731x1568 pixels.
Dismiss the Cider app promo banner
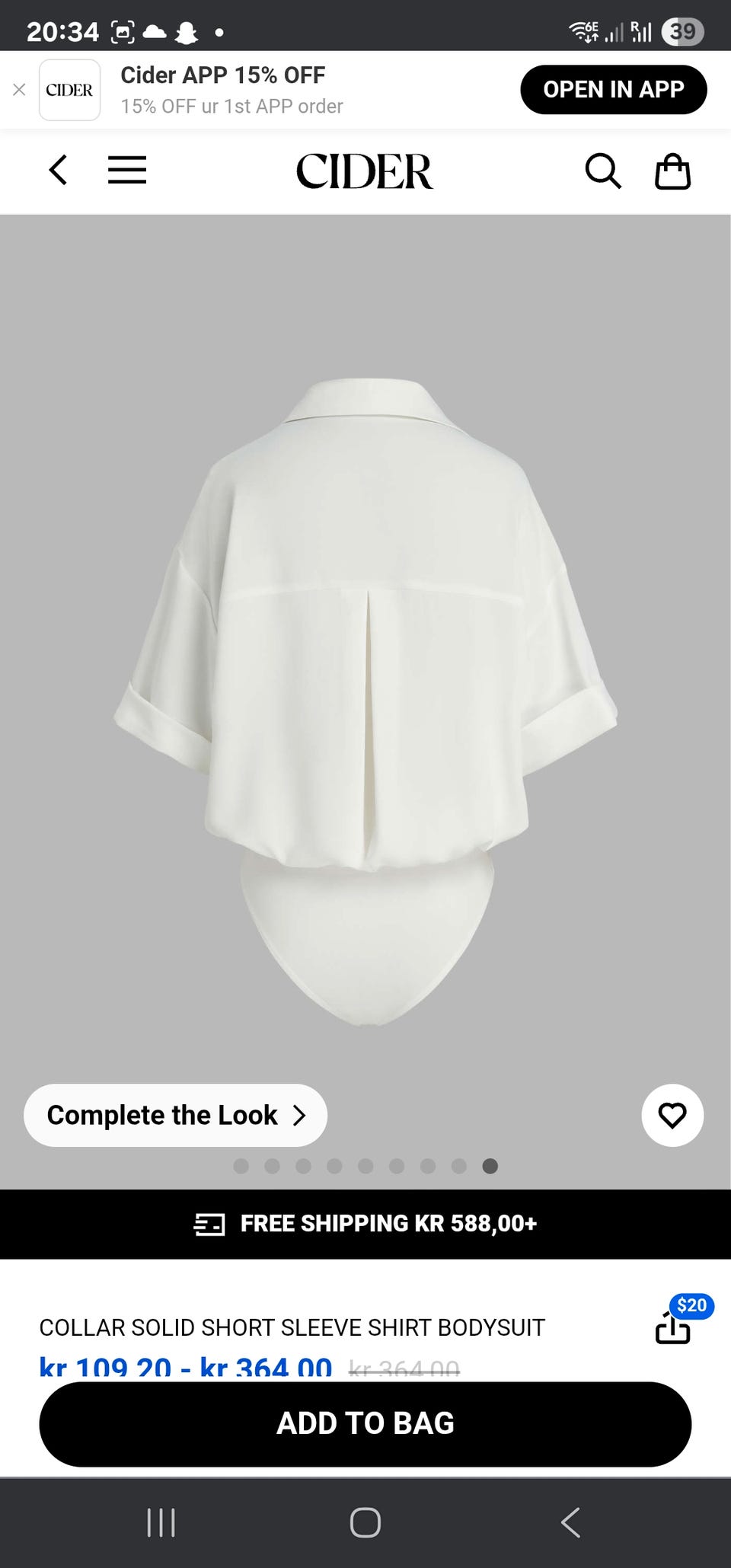pyautogui.click(x=20, y=90)
